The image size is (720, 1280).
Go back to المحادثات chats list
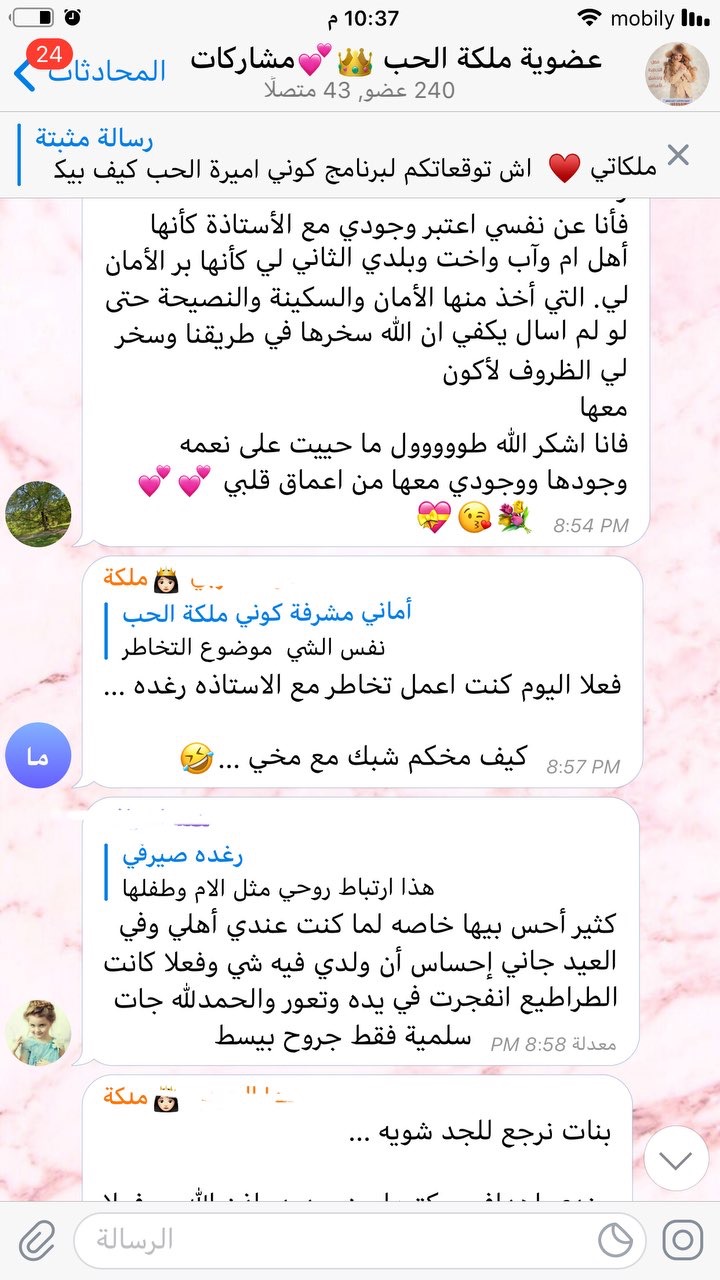[90, 72]
